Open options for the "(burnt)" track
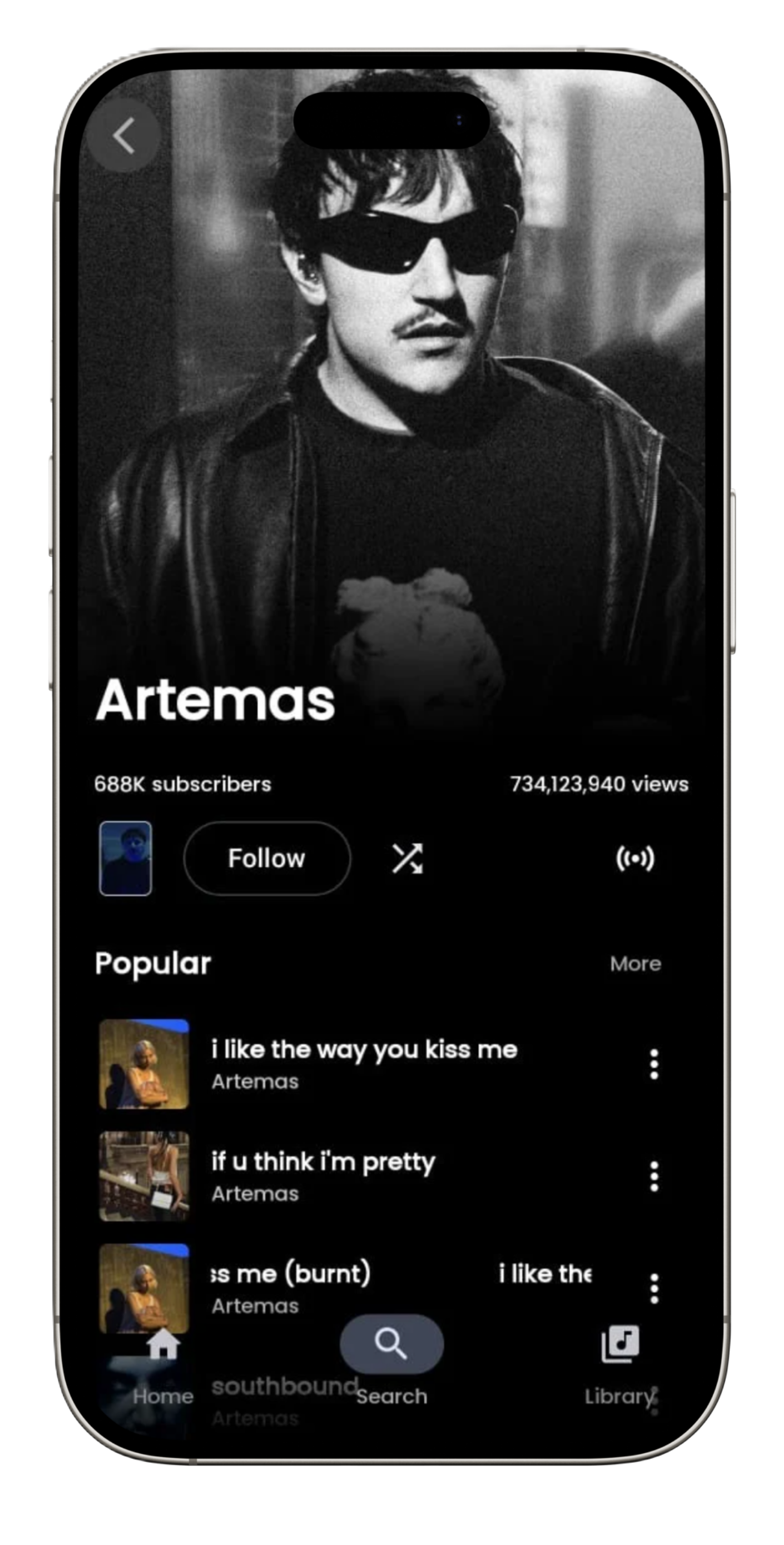Screen dimensions: 784x1545 pyautogui.click(x=654, y=1287)
